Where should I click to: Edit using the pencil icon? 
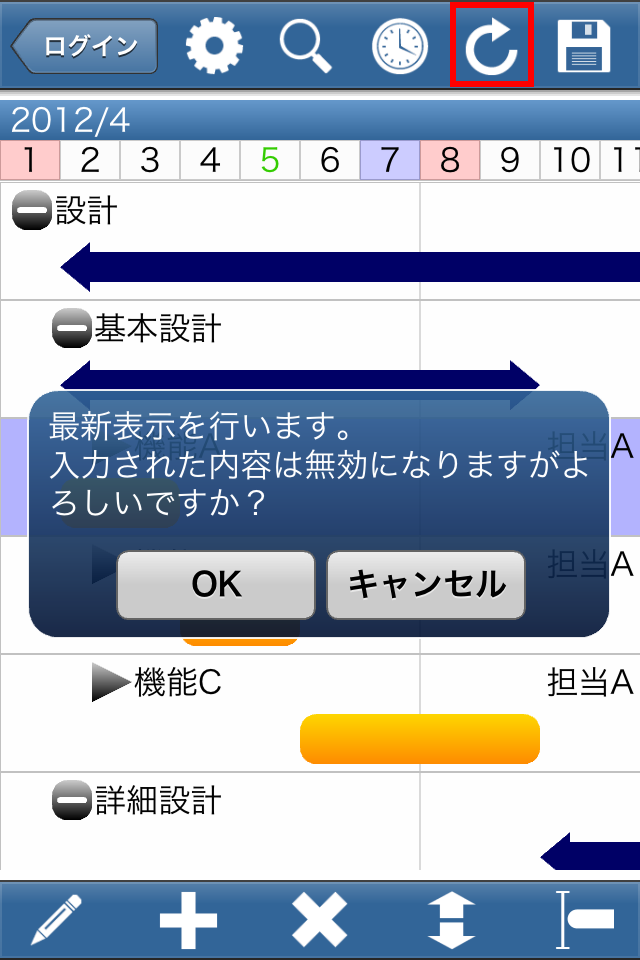[x=56, y=920]
